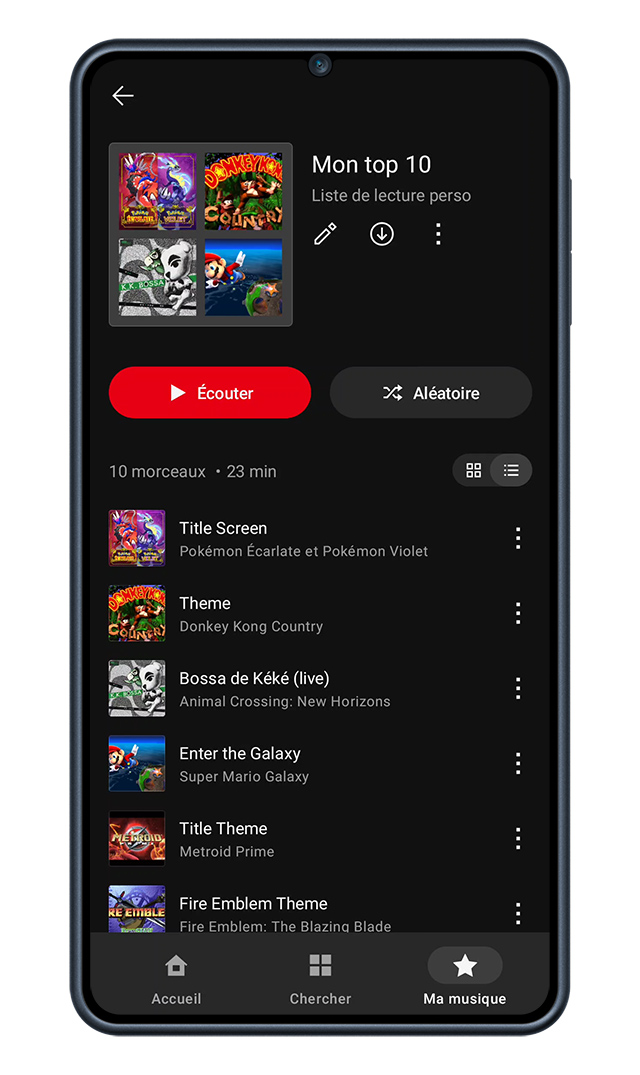Switch to grid view
640x1075 pixels.
click(x=474, y=470)
